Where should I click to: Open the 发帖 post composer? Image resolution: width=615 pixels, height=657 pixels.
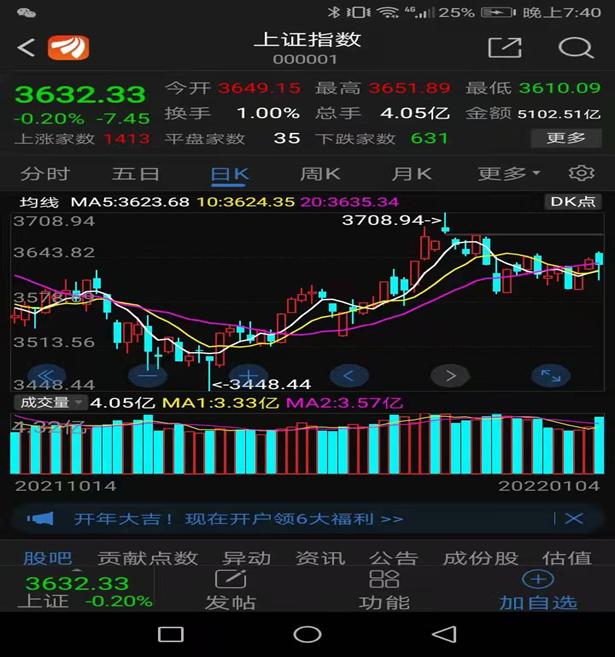[x=230, y=590]
